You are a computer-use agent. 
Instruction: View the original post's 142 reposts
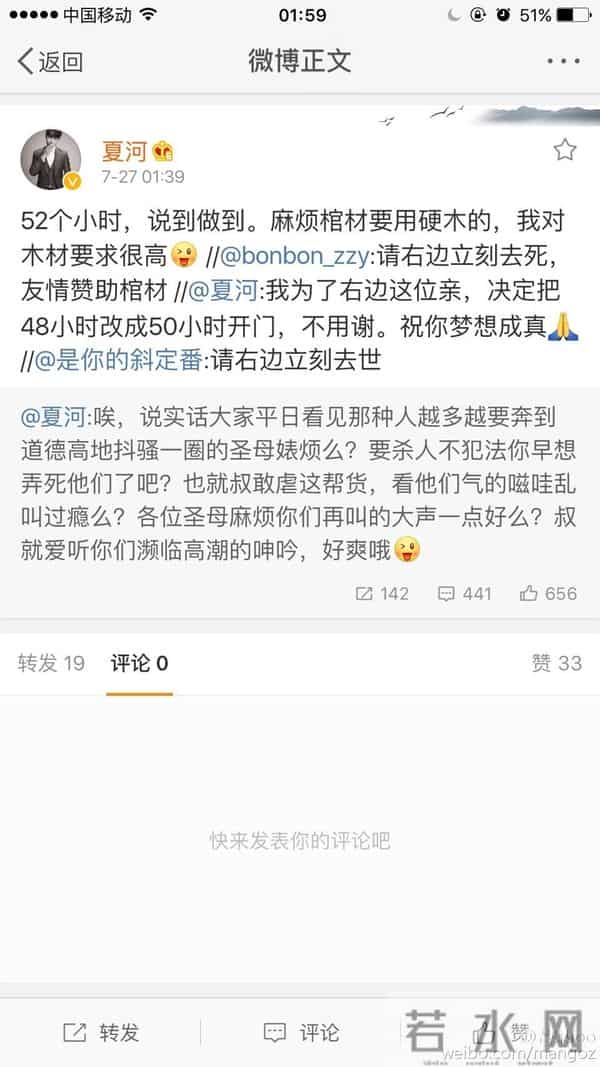click(381, 593)
